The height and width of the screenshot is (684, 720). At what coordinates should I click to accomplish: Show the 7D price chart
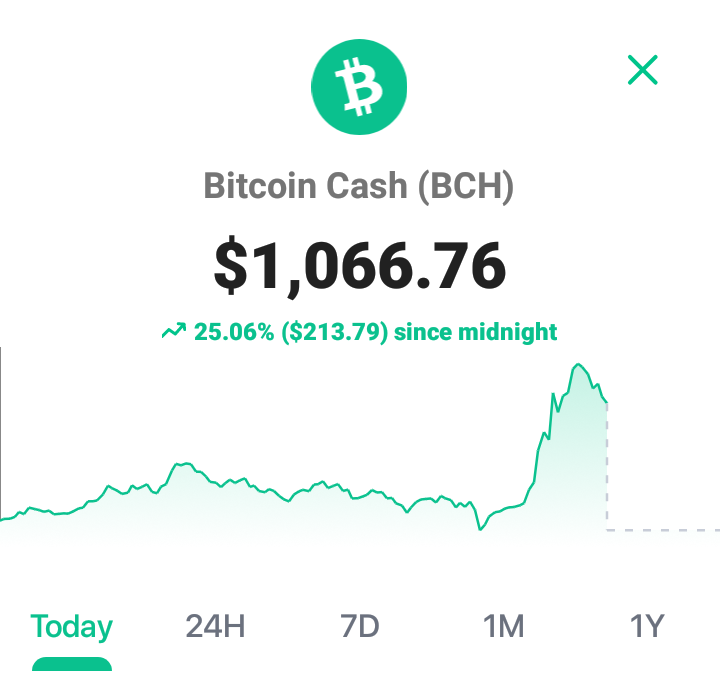pyautogui.click(x=360, y=626)
